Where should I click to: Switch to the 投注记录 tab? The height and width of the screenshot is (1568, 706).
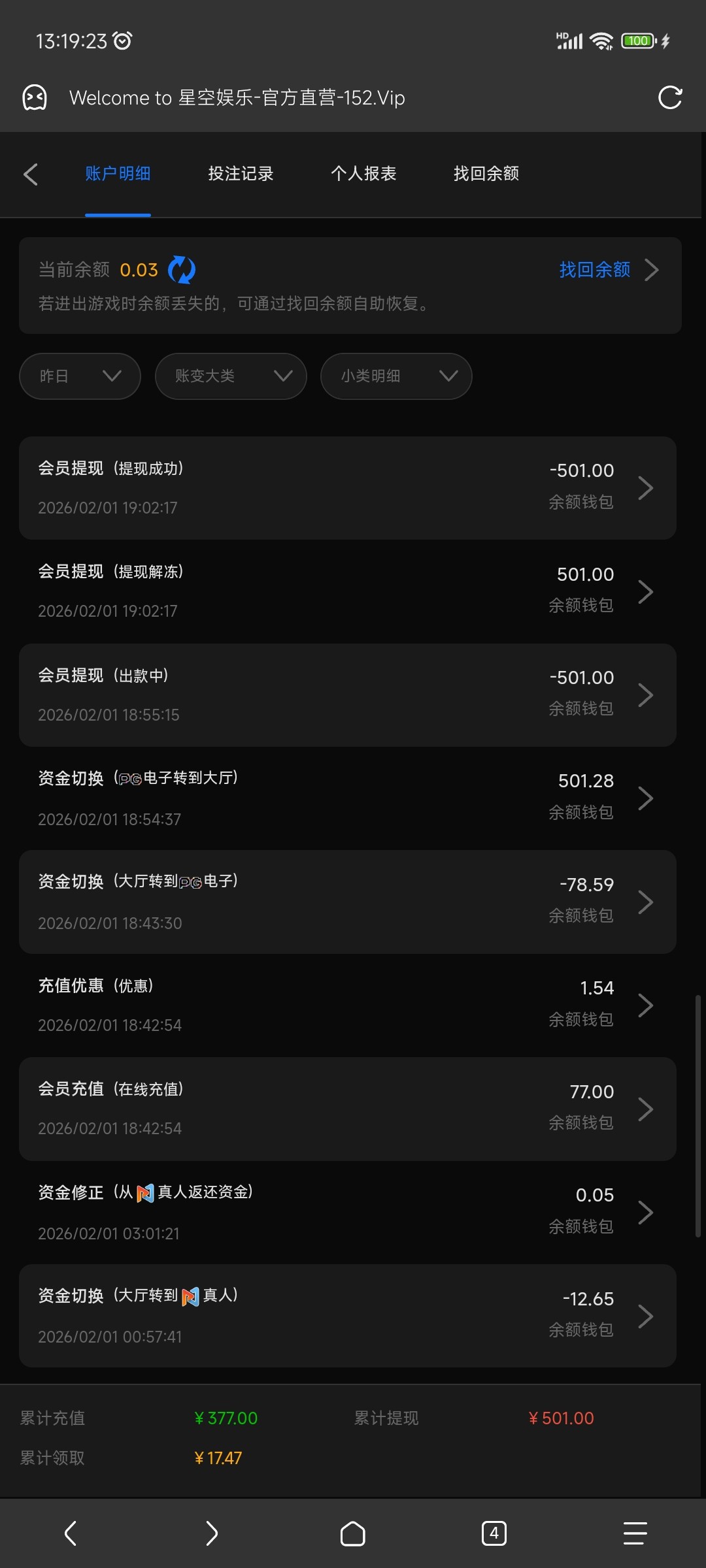tap(241, 174)
